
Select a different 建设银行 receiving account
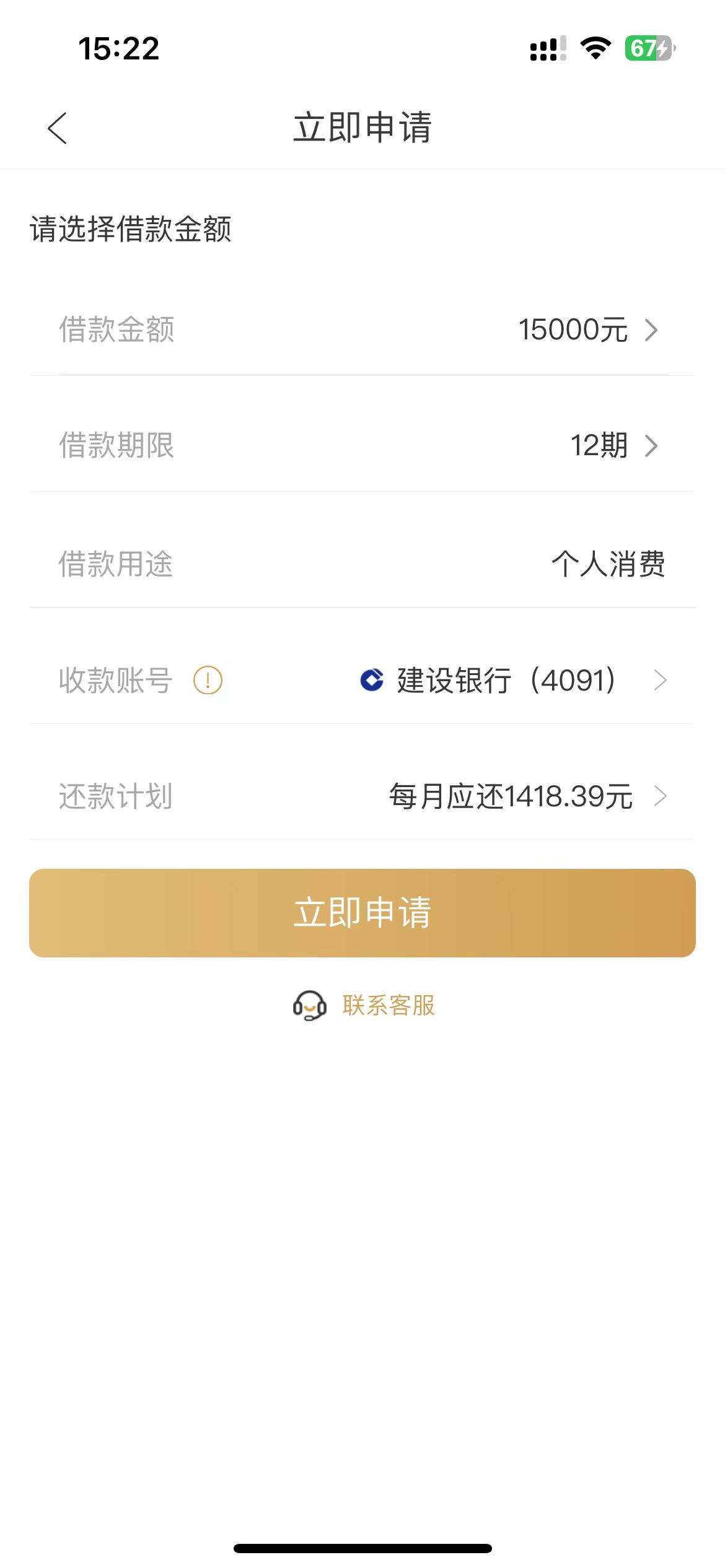point(362,680)
